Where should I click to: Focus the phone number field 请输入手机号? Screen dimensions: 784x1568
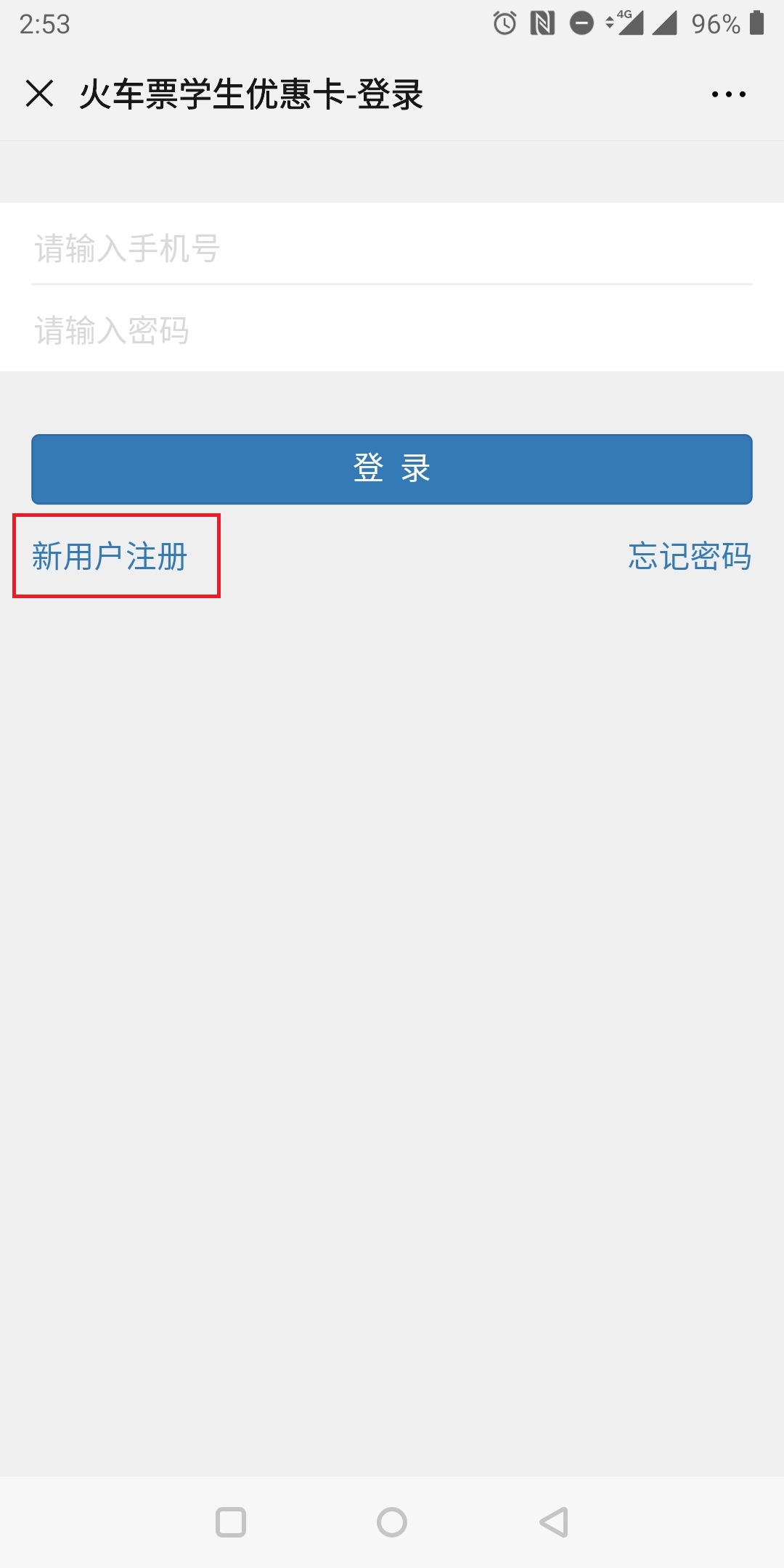[392, 248]
